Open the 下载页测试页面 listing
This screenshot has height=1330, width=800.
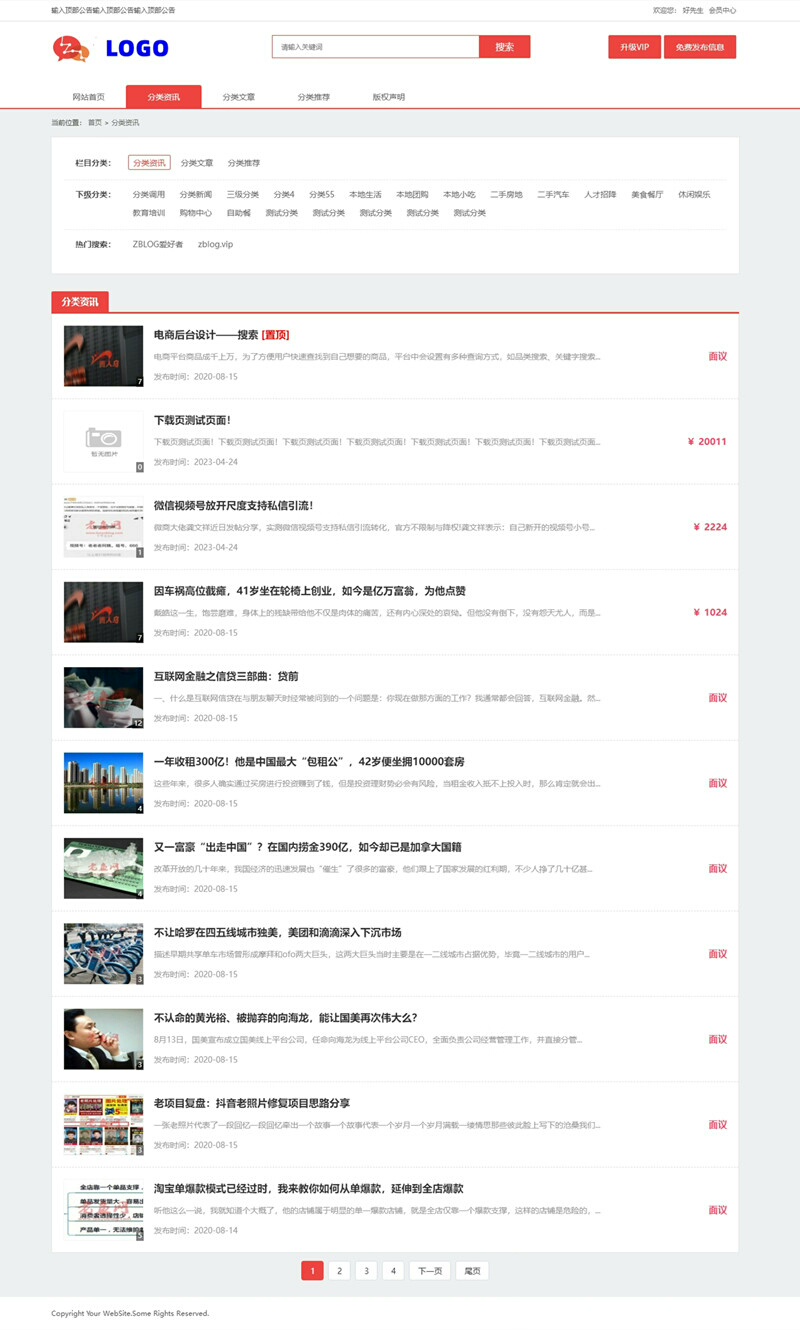pyautogui.click(x=192, y=420)
